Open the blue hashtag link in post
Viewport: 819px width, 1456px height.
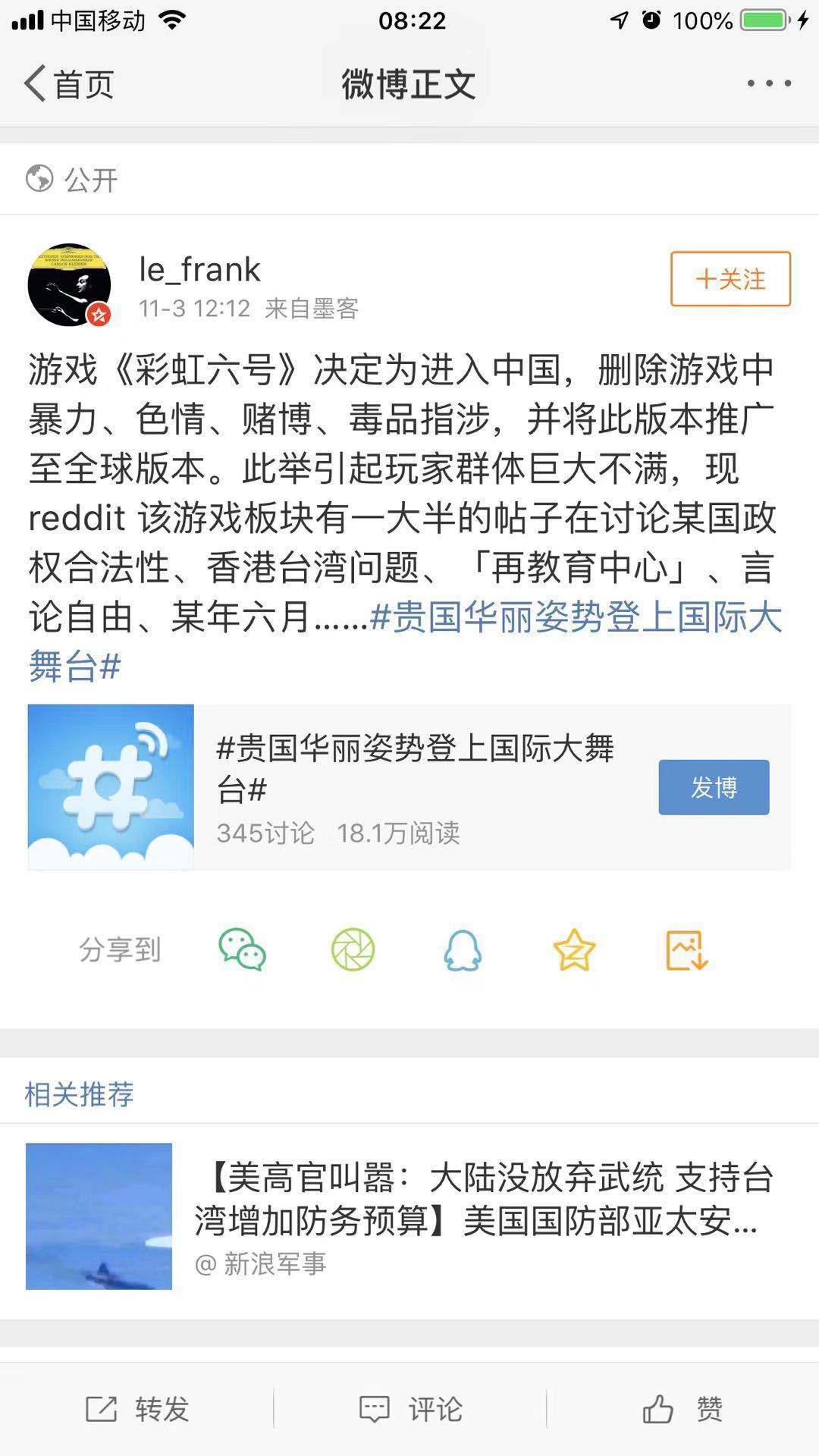tap(406, 642)
